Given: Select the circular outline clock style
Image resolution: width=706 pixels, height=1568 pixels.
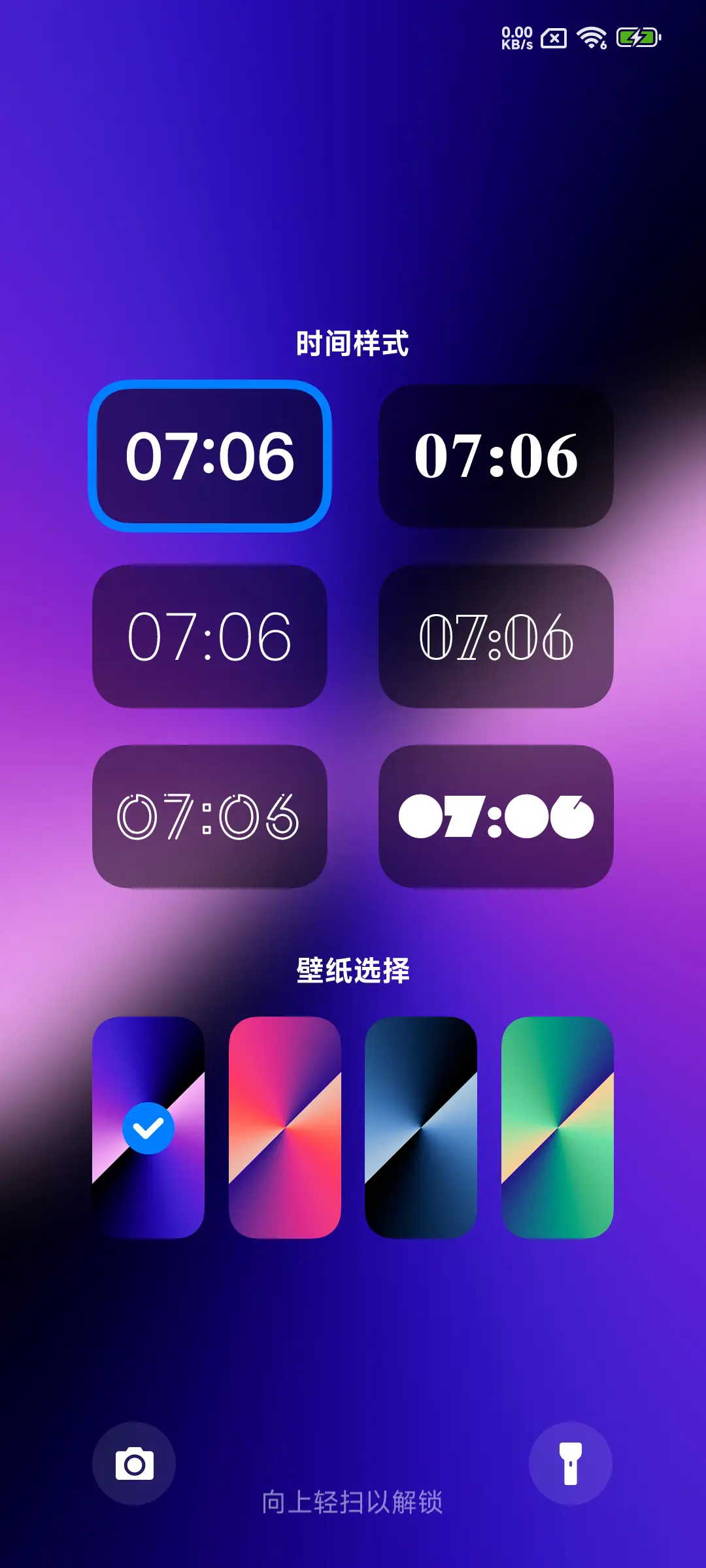Looking at the screenshot, I should pyautogui.click(x=210, y=817).
